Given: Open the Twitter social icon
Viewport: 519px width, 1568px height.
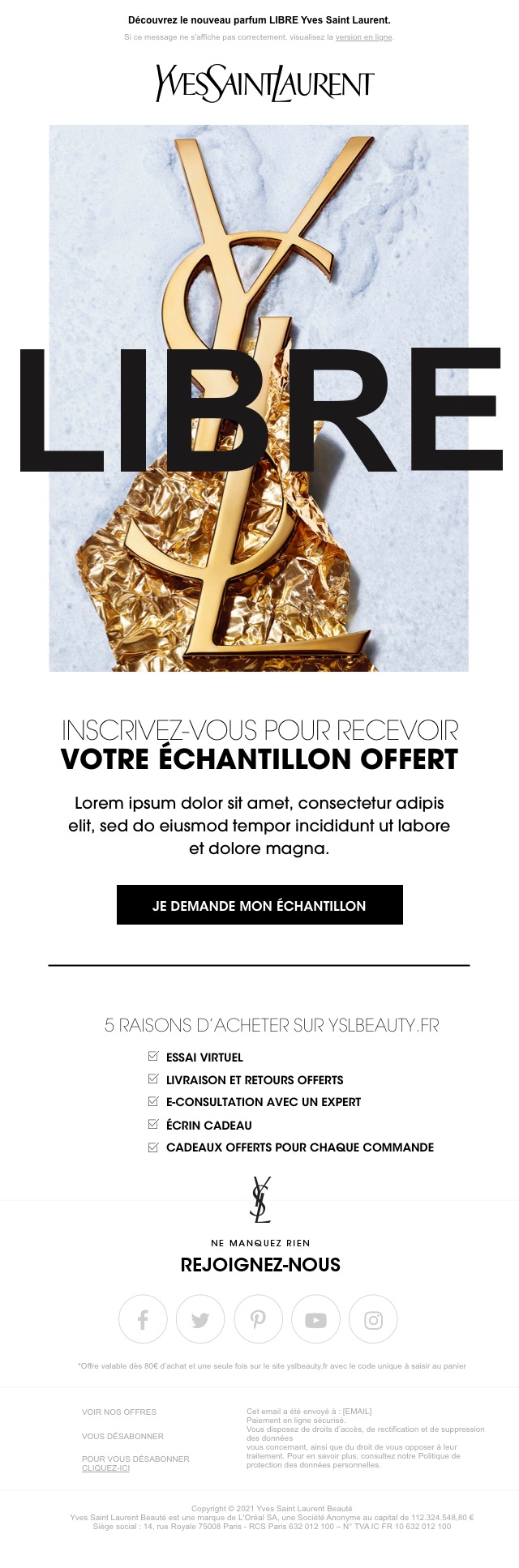Looking at the screenshot, I should tap(200, 1320).
